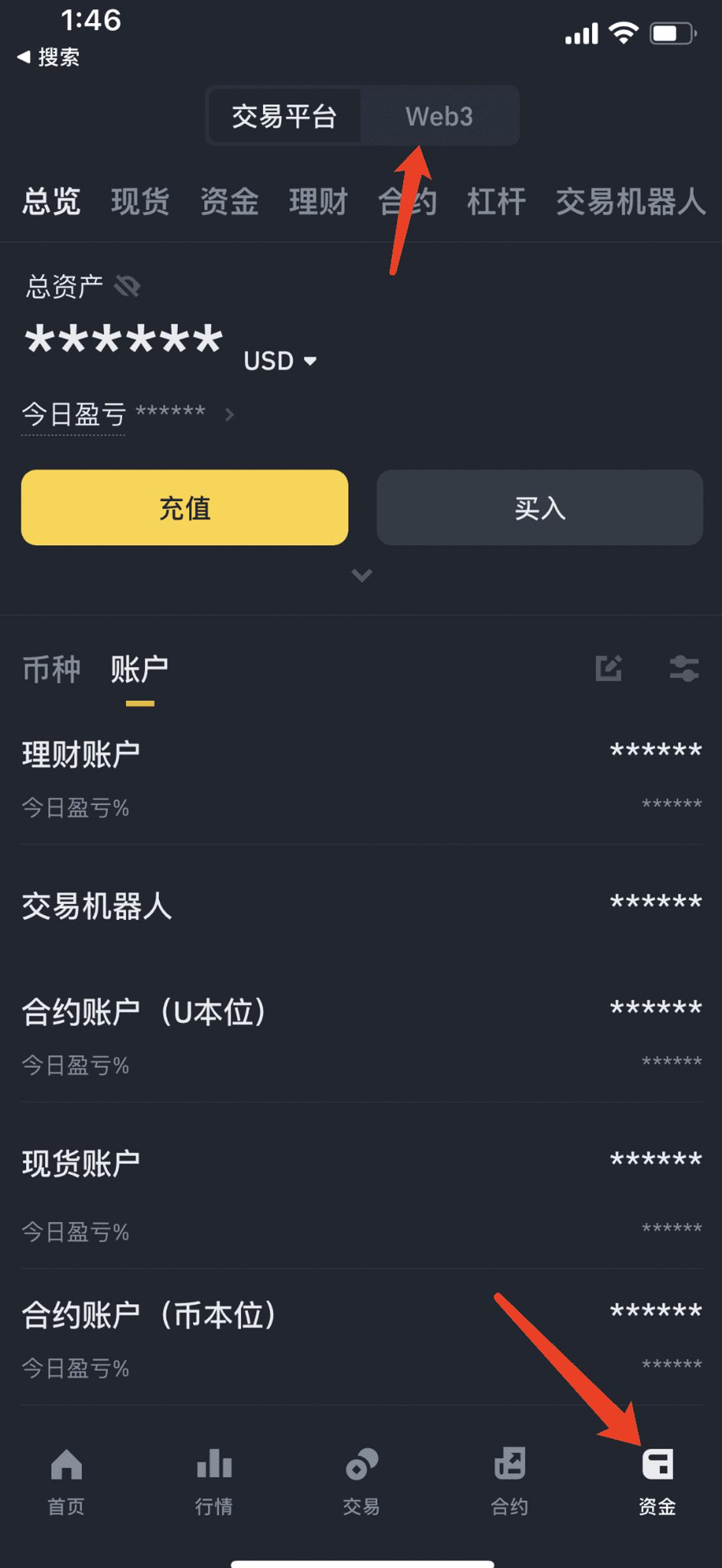Open the account filter settings icon
Screen dimensions: 722x1568
[x=684, y=669]
